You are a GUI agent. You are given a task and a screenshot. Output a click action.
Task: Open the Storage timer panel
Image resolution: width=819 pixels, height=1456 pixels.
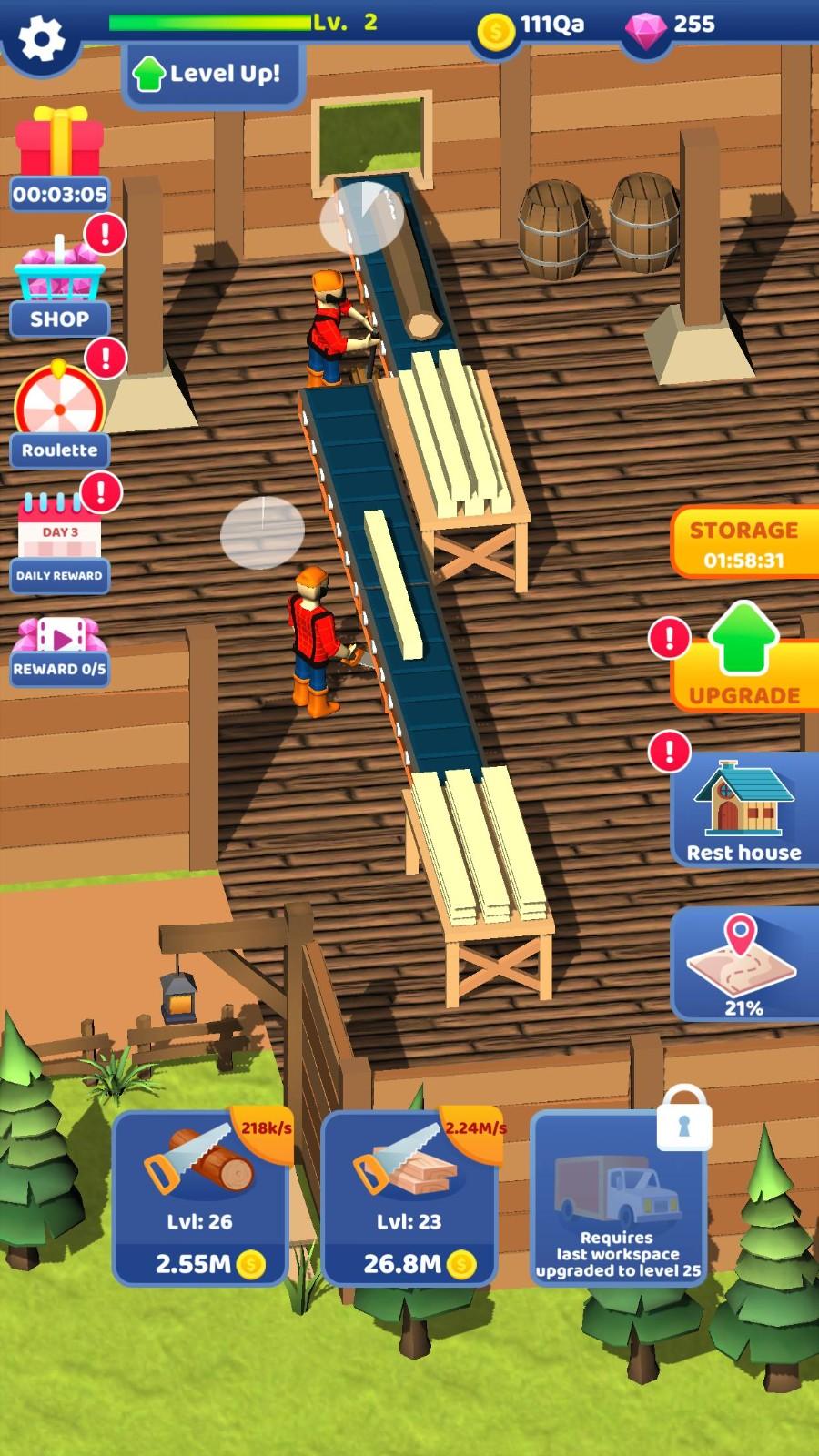pyautogui.click(x=744, y=543)
